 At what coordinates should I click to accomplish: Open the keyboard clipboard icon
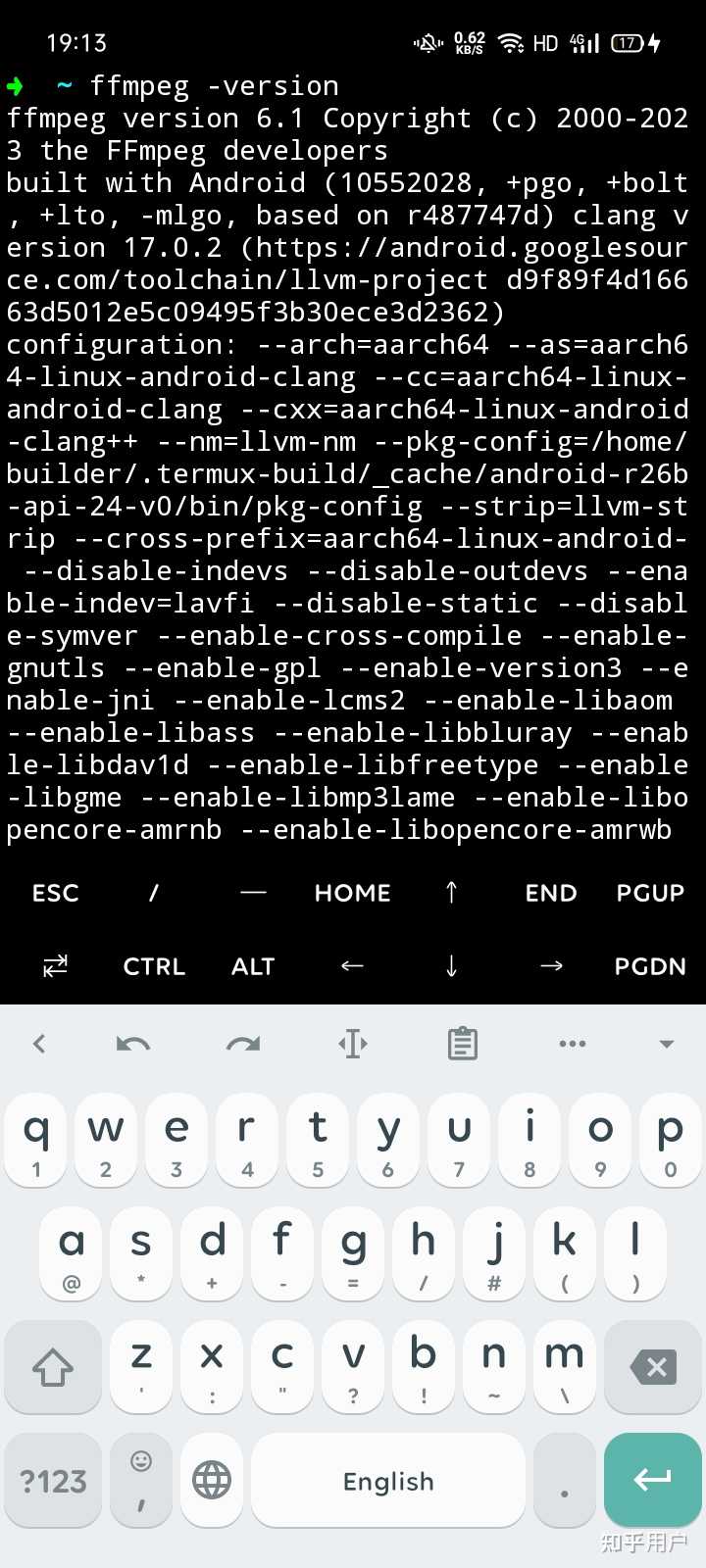tap(463, 1044)
